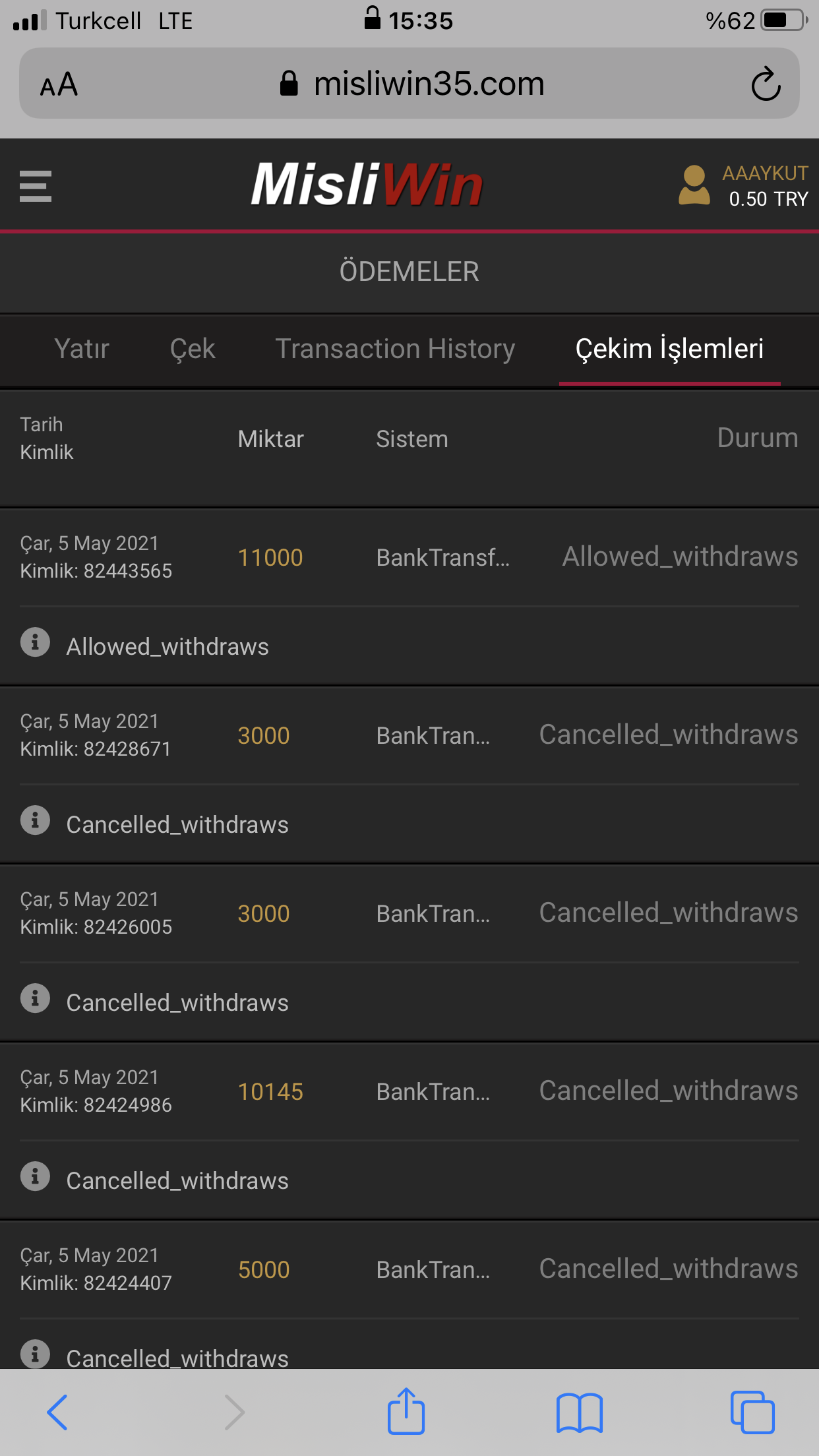The width and height of the screenshot is (819, 1456).
Task: Tap the info icon under withdrawal 82428671
Action: (x=35, y=820)
